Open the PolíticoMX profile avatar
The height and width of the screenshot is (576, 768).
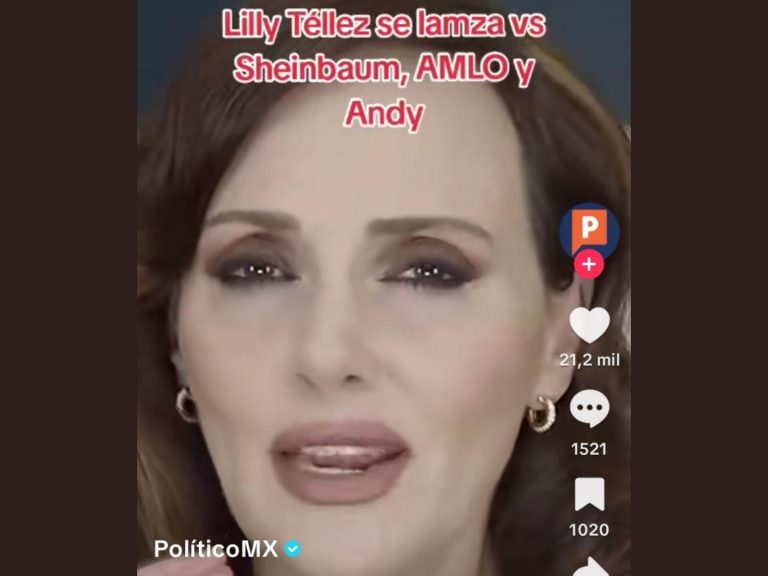[589, 229]
